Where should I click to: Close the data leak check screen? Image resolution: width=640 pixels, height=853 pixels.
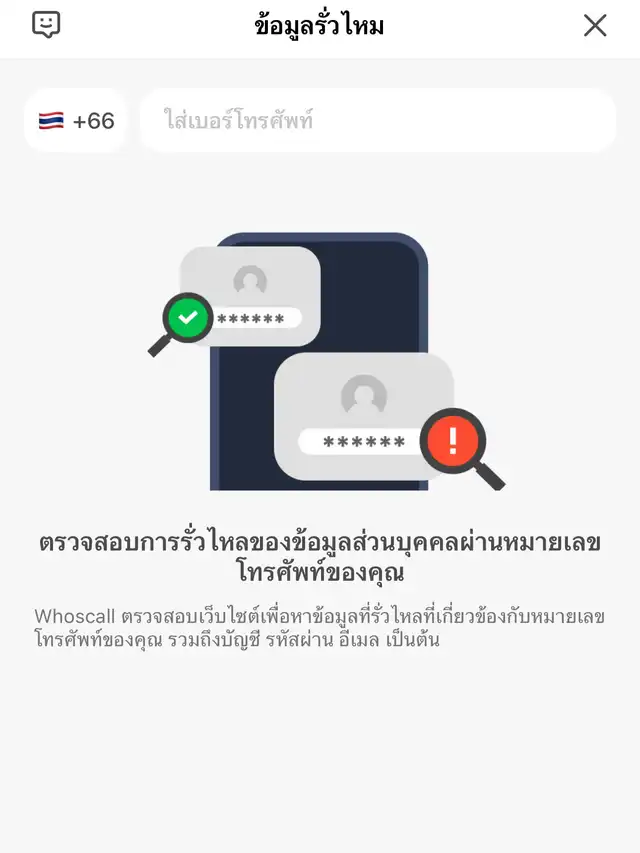[x=595, y=26]
